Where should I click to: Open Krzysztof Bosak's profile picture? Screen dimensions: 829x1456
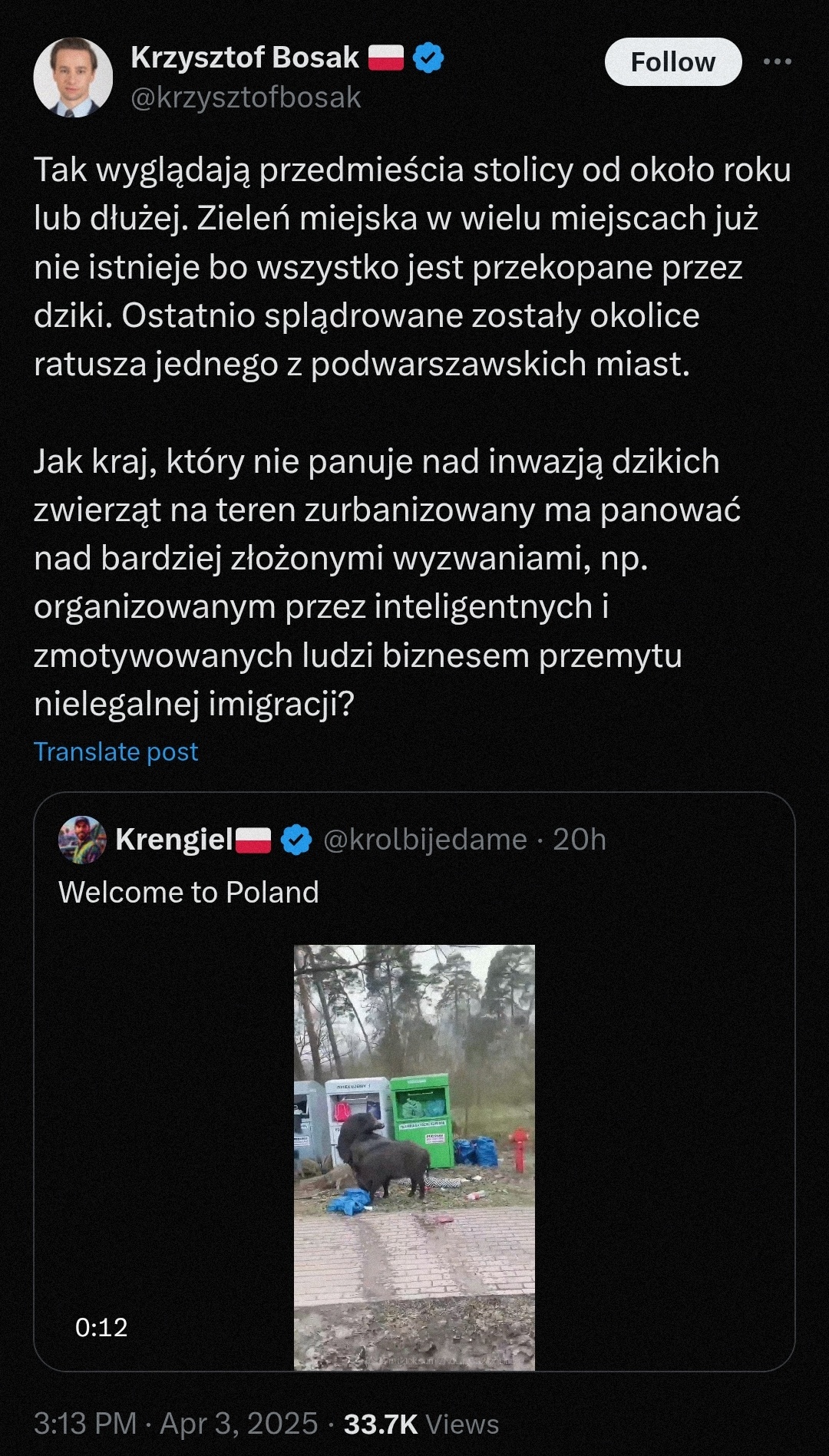73,77
